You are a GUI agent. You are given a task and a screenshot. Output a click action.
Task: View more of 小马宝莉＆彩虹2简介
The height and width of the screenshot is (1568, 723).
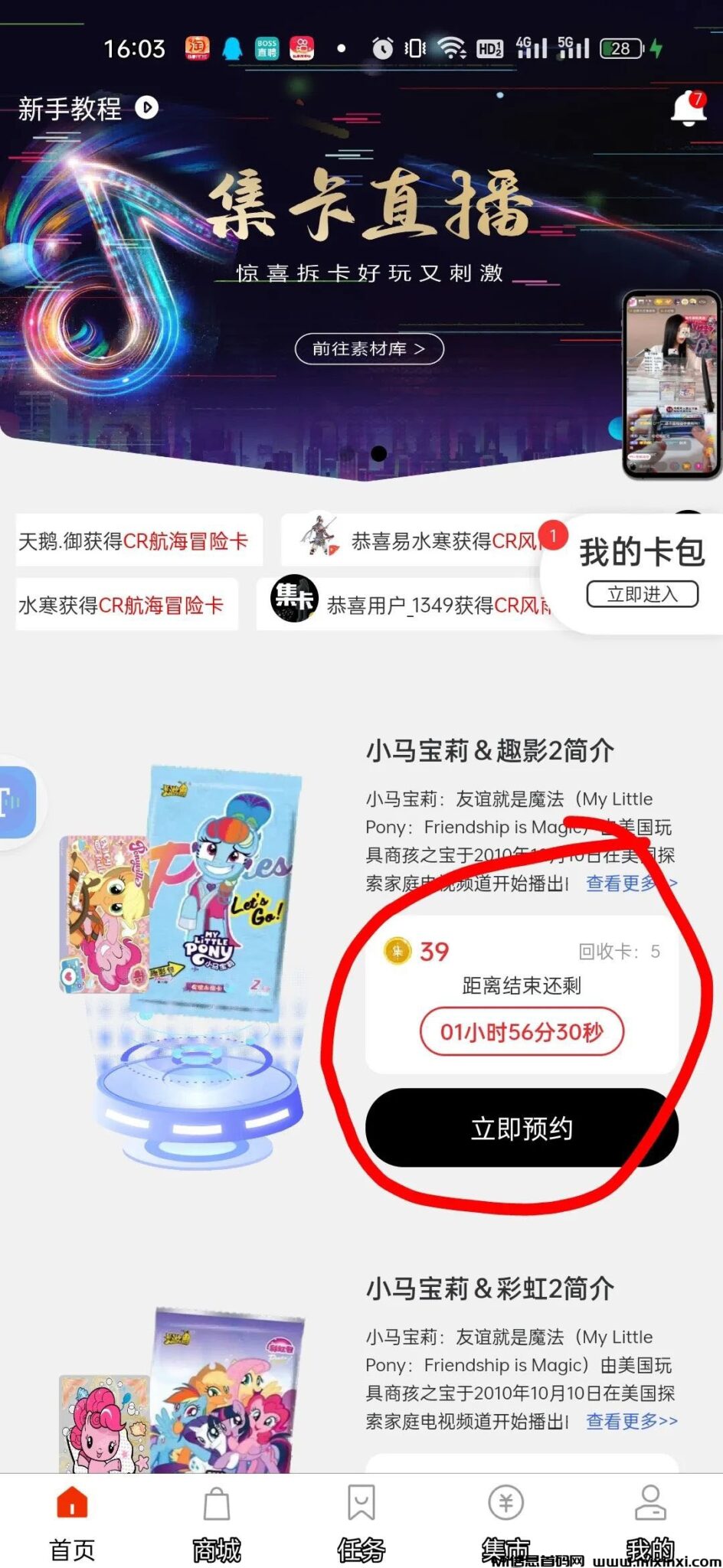(631, 1422)
